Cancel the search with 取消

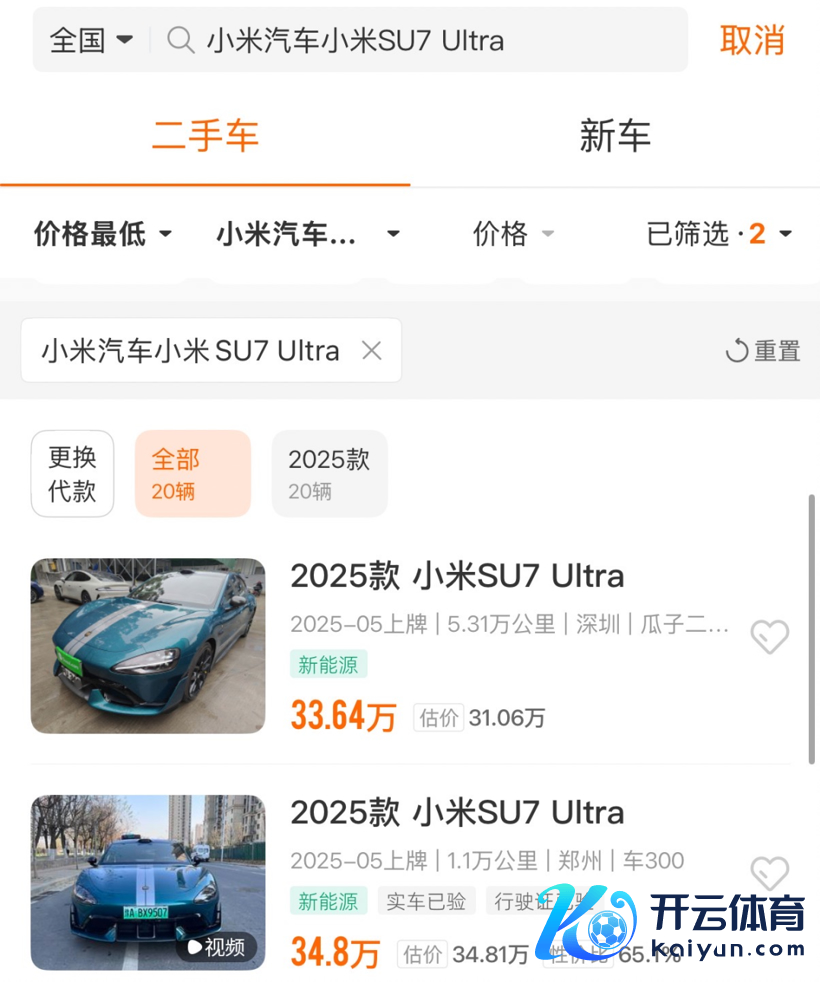pyautogui.click(x=752, y=40)
